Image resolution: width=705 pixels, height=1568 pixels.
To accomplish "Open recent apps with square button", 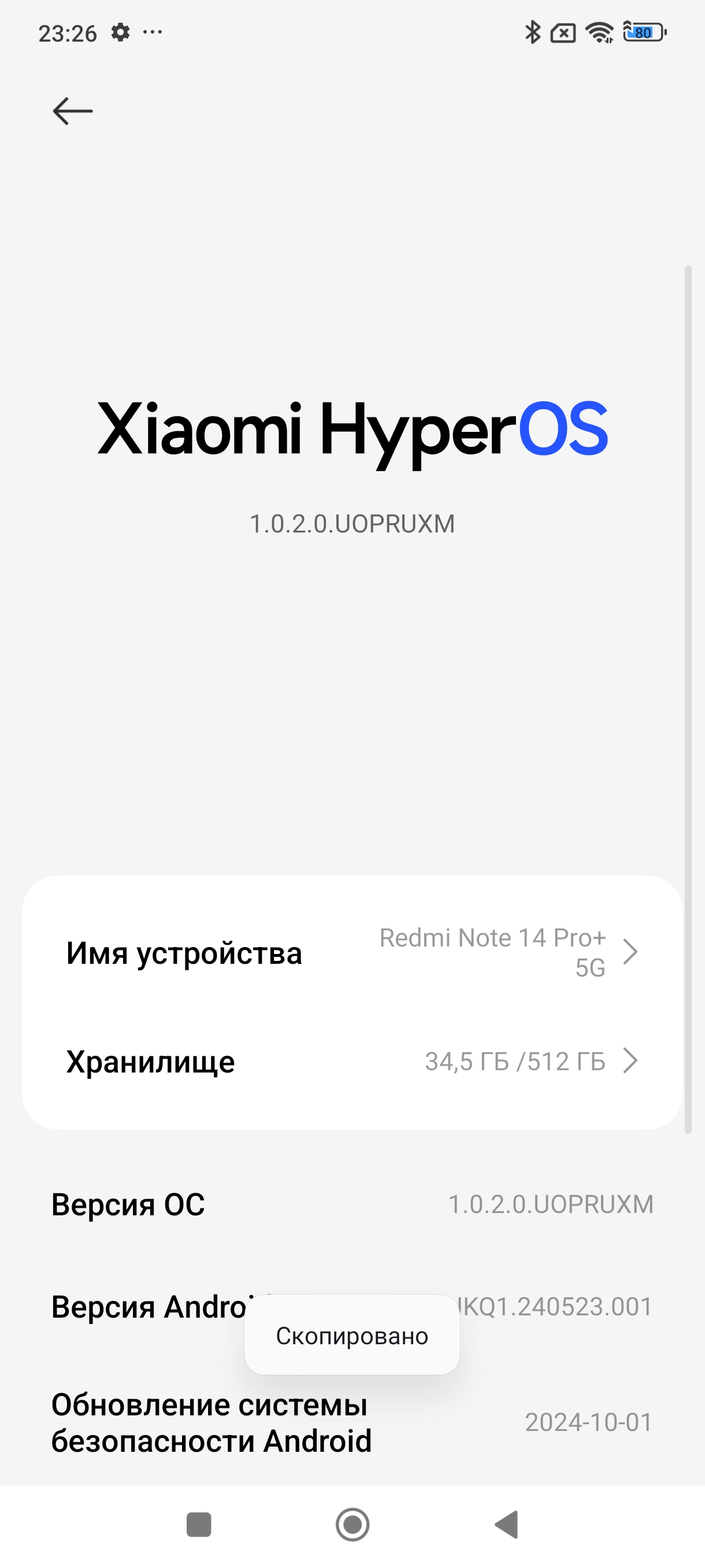I will click(x=199, y=1525).
